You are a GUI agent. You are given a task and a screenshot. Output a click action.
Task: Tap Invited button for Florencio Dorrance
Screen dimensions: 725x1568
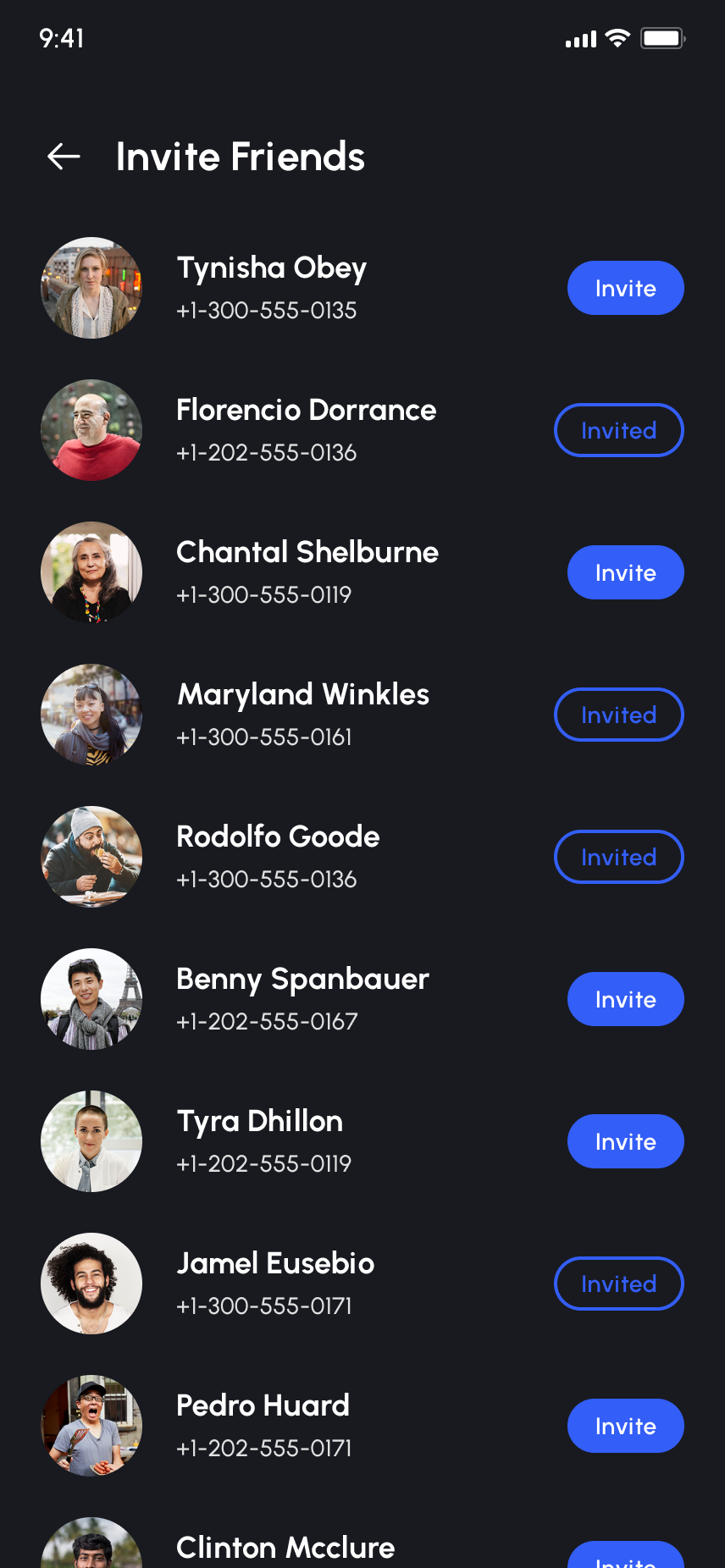(x=618, y=430)
